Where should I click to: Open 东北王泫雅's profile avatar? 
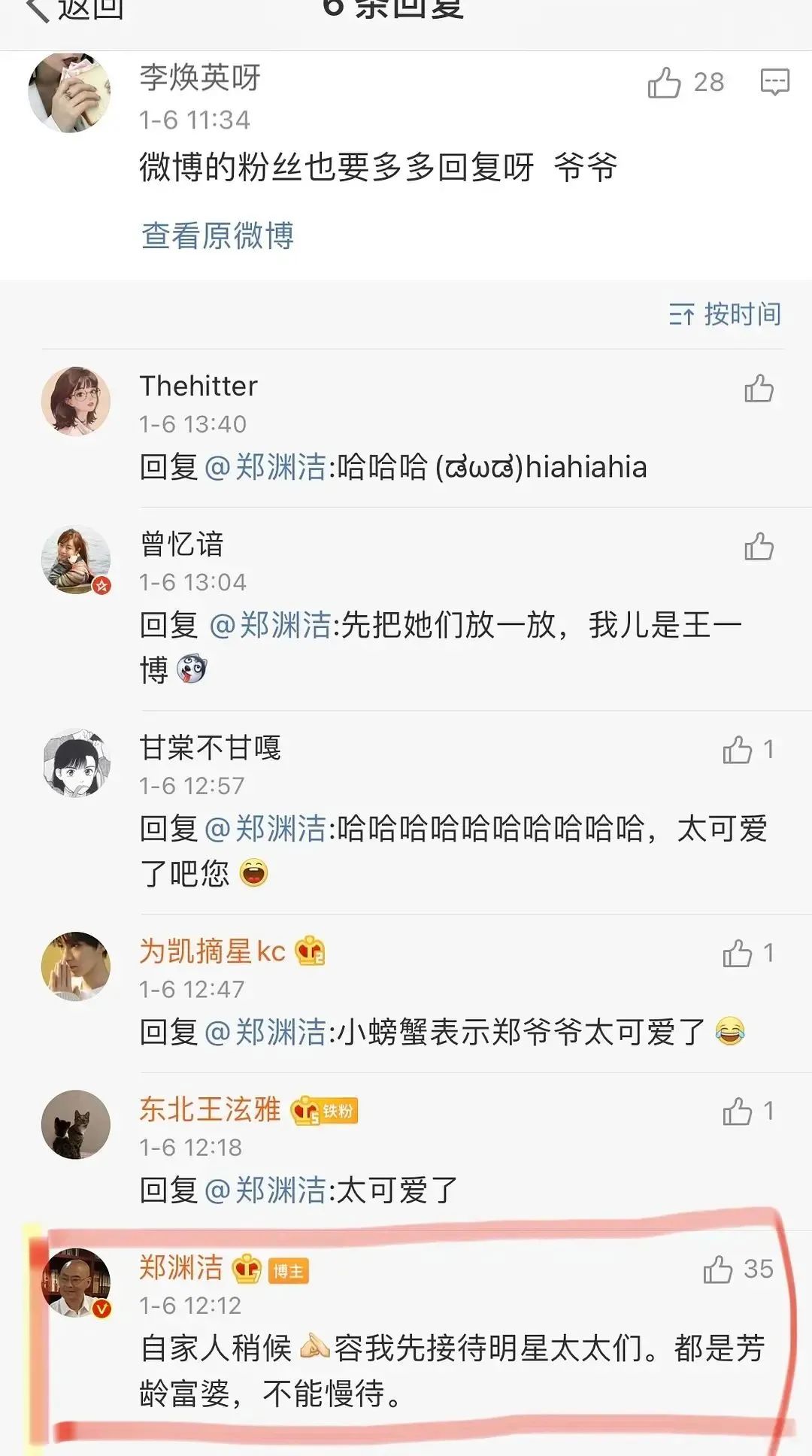coord(75,1124)
